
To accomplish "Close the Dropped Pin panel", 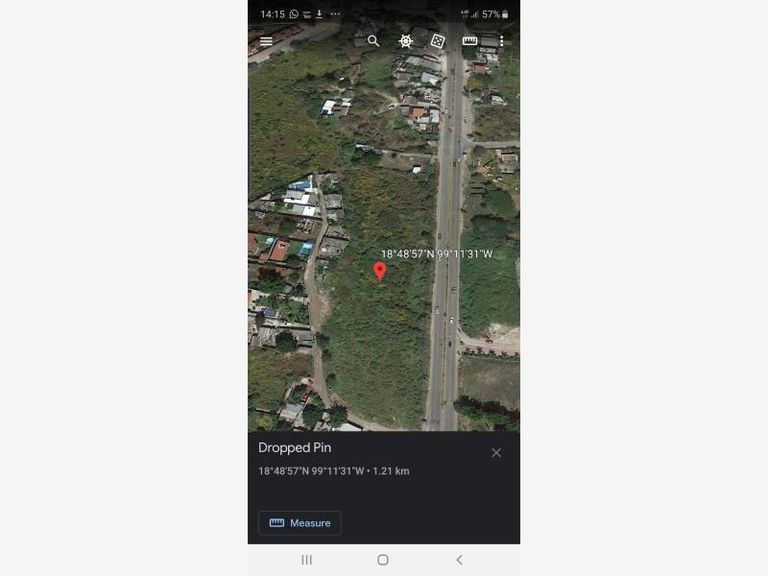I will [496, 453].
